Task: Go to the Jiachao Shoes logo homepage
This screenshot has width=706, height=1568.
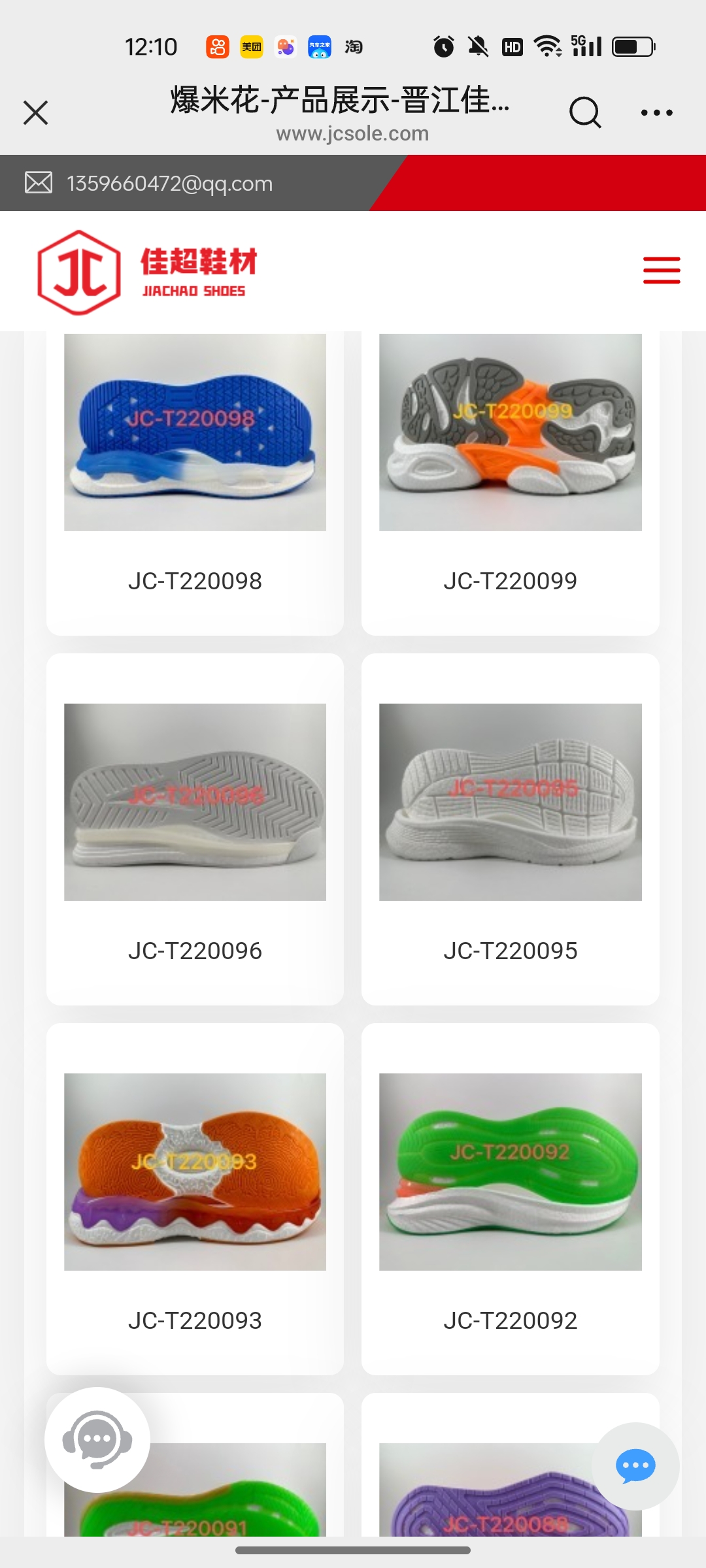Action: tap(148, 272)
